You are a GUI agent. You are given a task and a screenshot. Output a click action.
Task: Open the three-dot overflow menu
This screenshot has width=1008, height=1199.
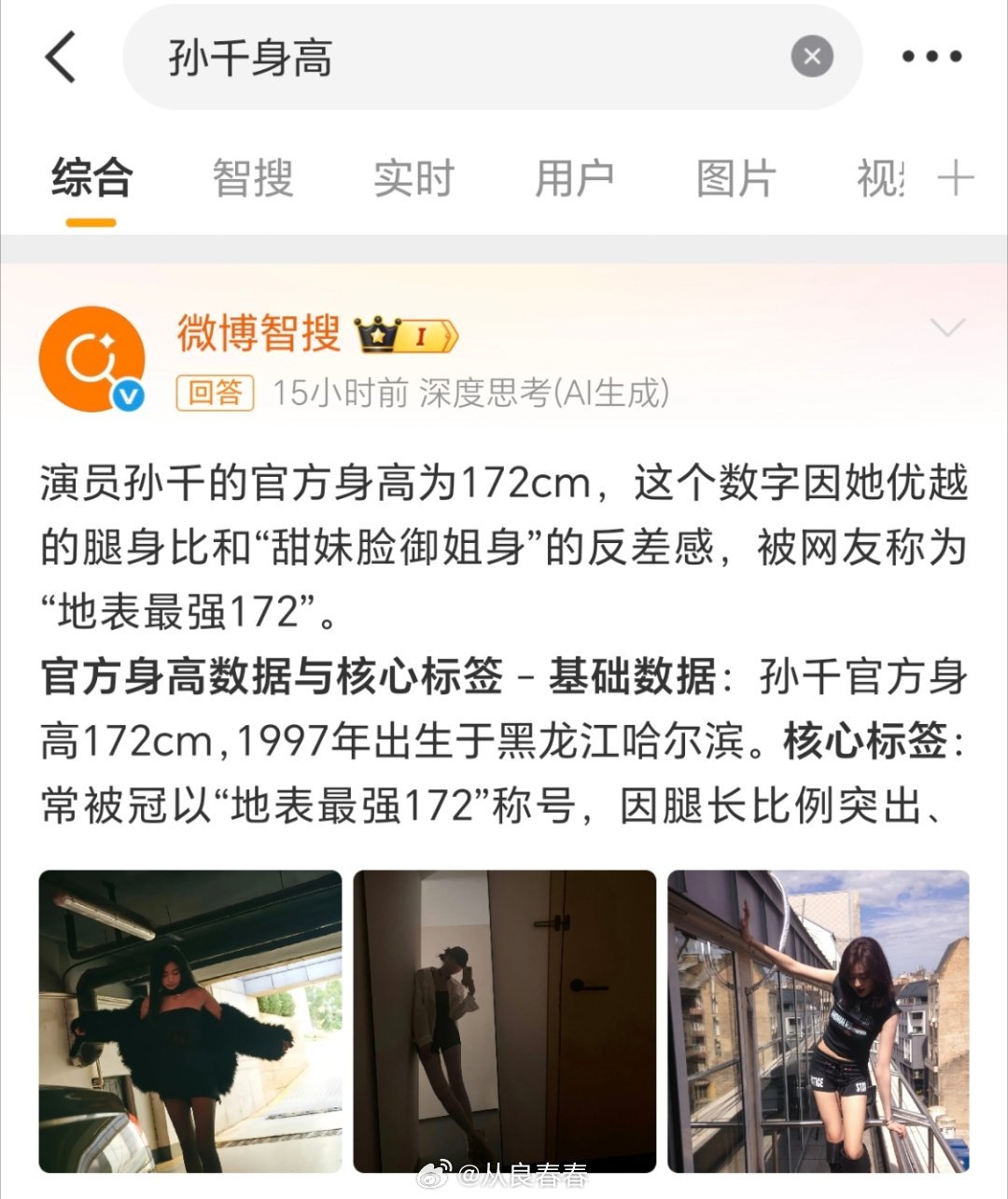coord(931,57)
